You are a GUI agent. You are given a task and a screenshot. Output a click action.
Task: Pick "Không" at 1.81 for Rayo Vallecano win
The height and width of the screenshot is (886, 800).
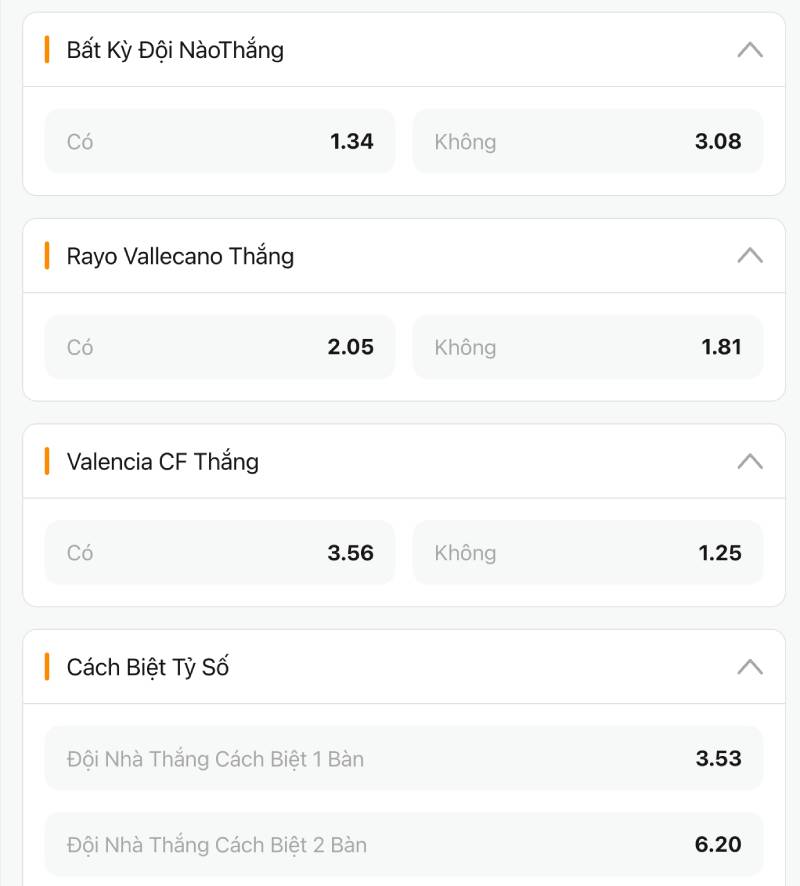[x=587, y=347]
